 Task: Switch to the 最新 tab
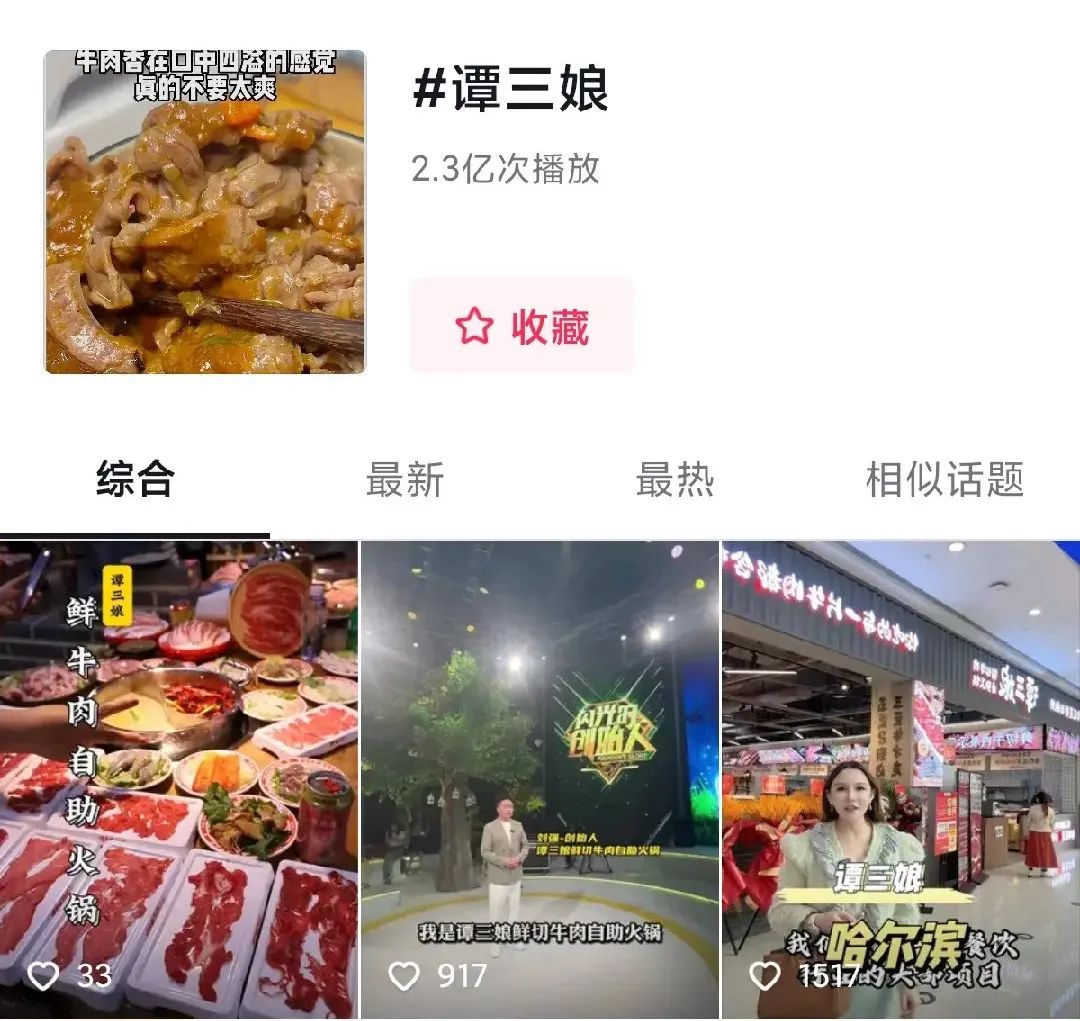pos(405,479)
